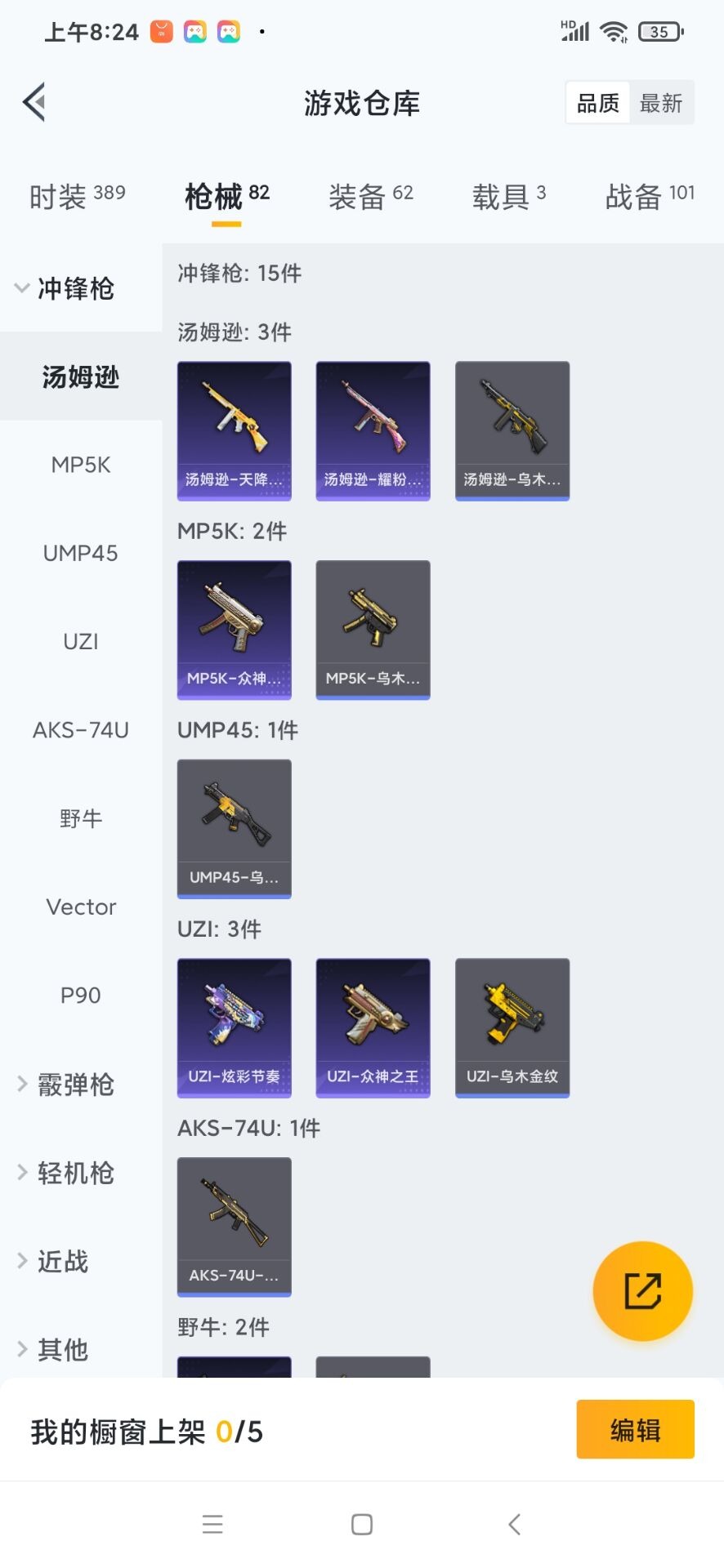Viewport: 724px width, 1568px height.
Task: Collapse the 冲锋枪 category
Action: 65,288
